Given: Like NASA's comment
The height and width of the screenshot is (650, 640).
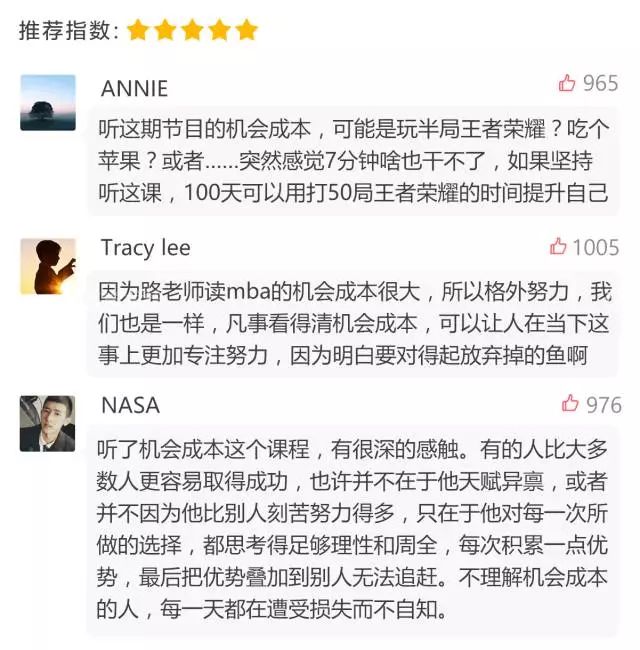Looking at the screenshot, I should (570, 404).
